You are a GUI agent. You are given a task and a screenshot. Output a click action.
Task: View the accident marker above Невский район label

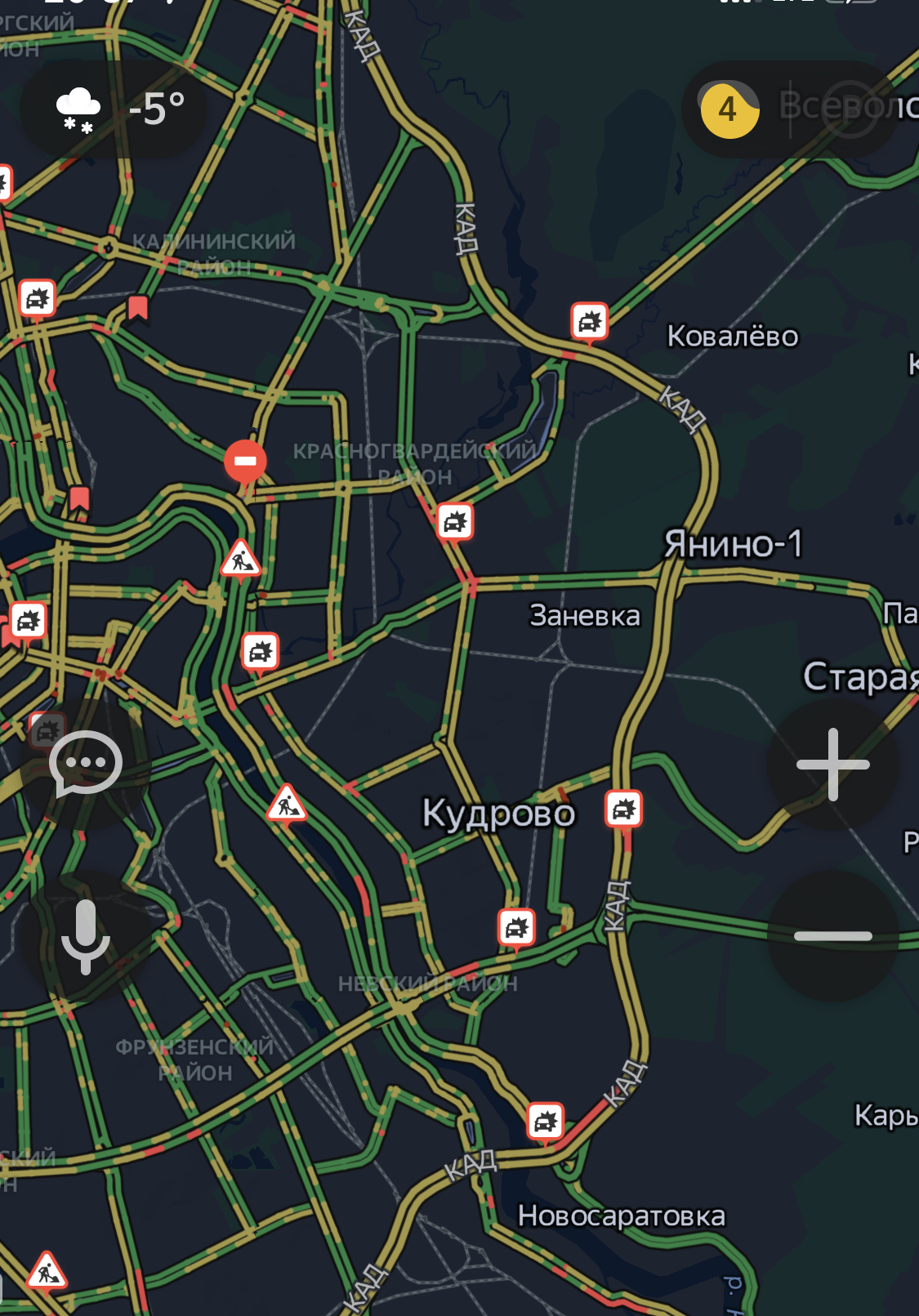(x=517, y=927)
